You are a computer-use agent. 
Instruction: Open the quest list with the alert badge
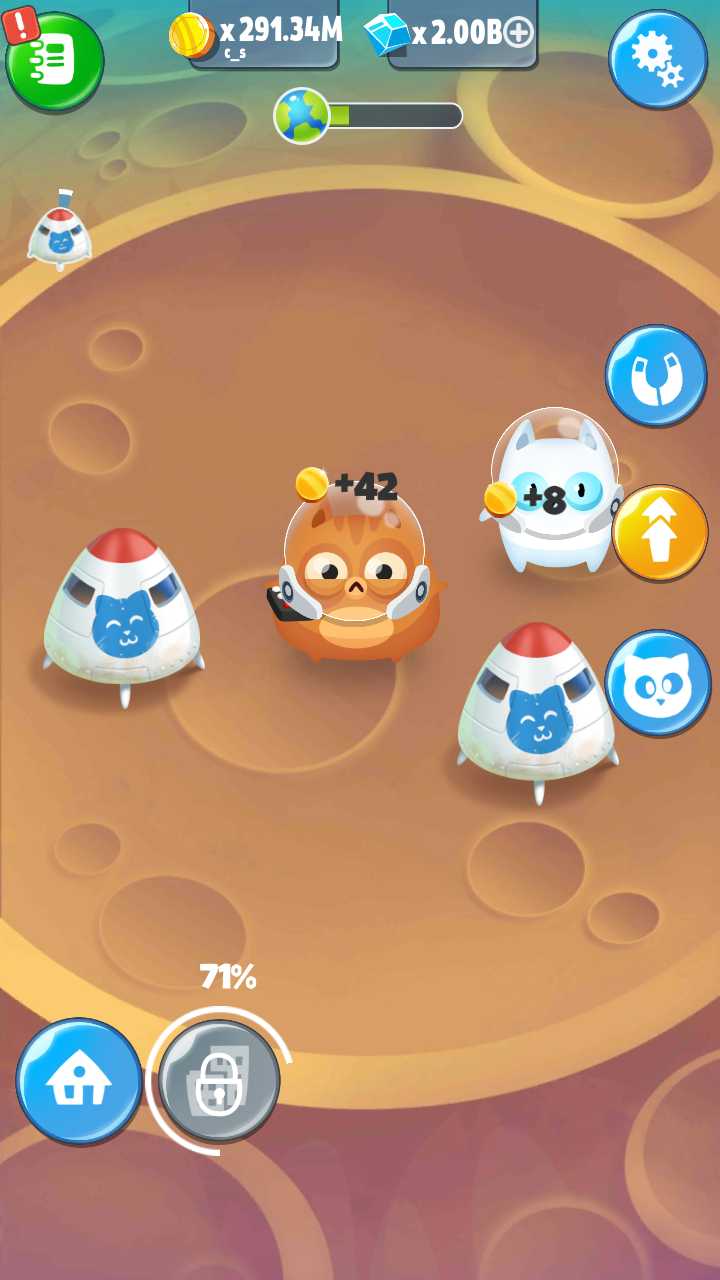(55, 62)
